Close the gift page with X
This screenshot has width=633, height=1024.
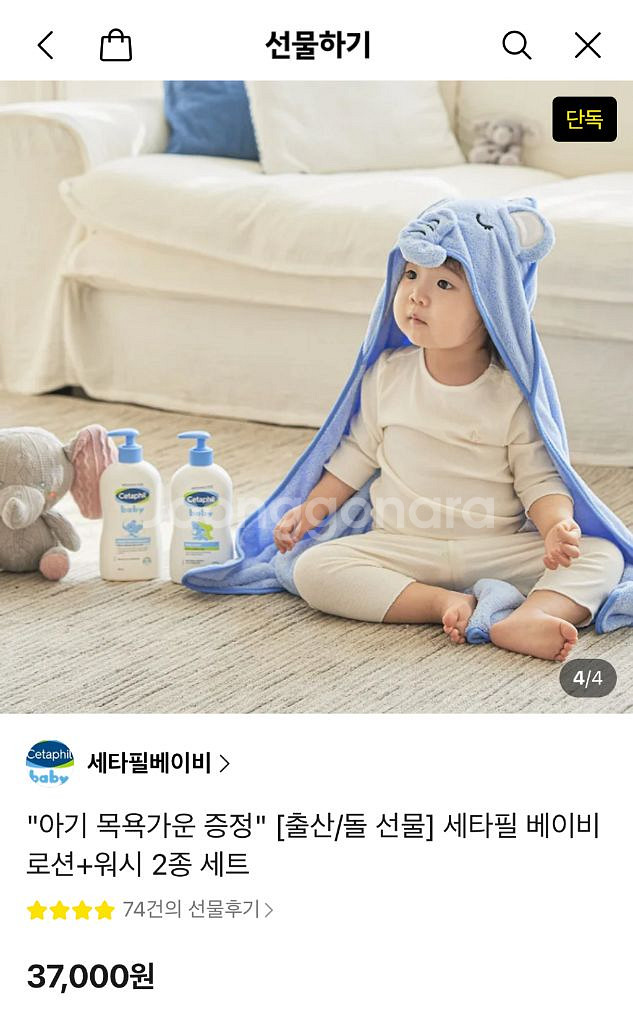(587, 46)
